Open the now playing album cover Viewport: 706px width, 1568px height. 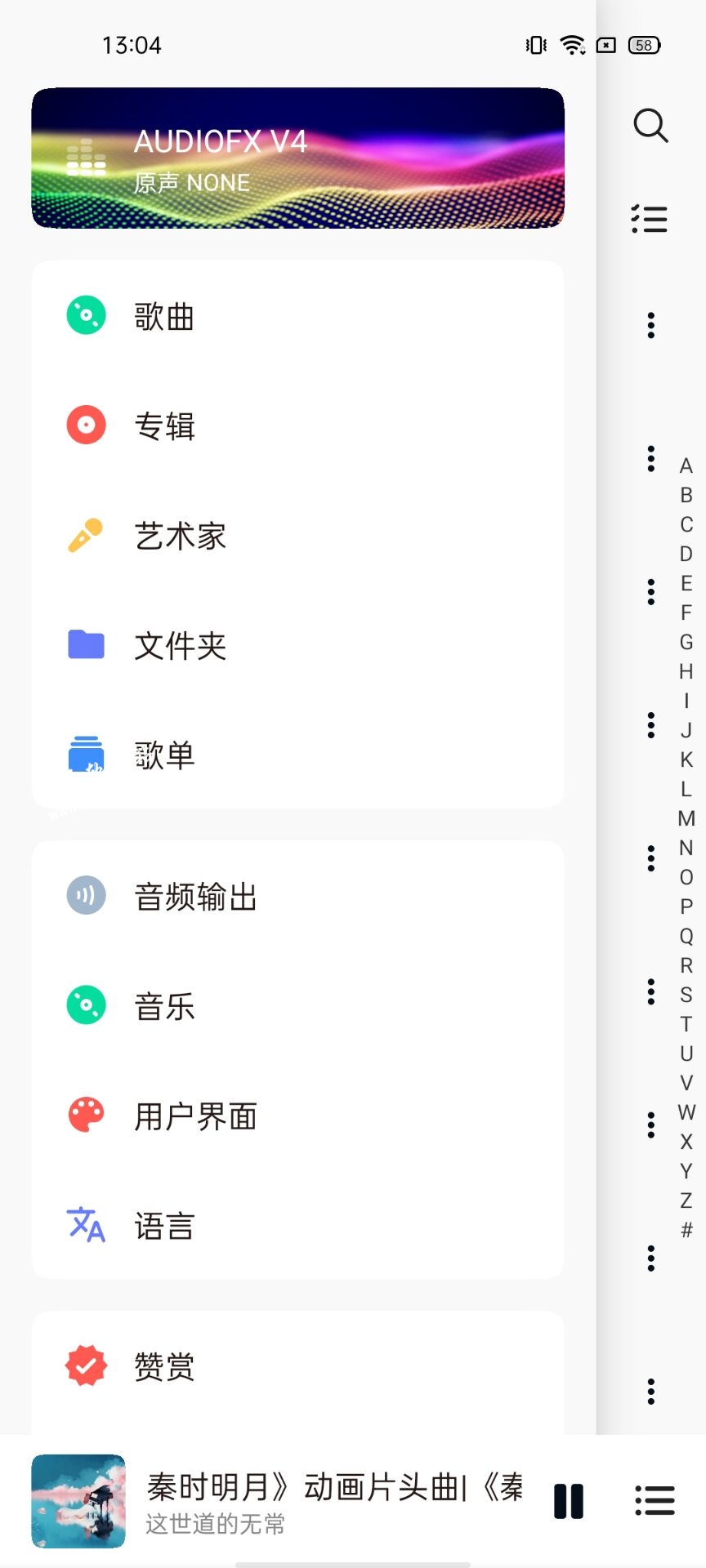pyautogui.click(x=78, y=1501)
